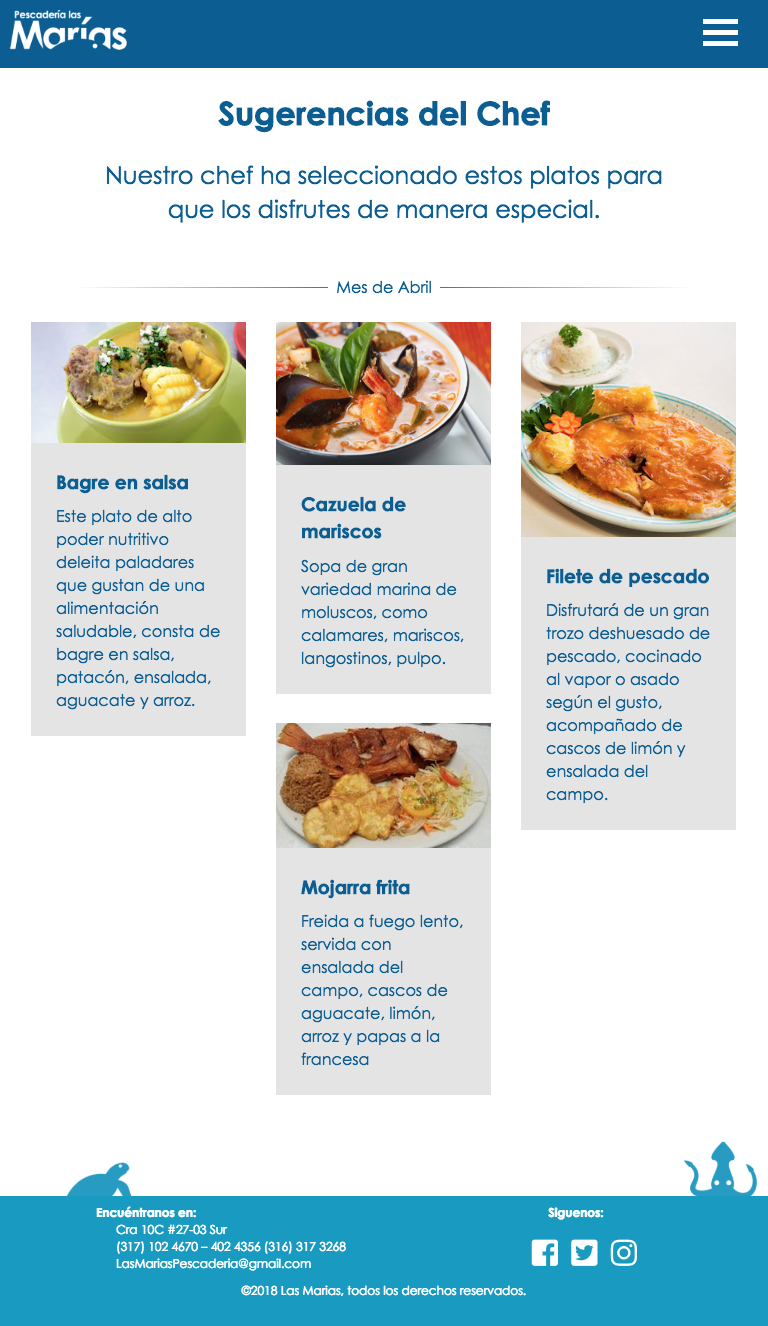Image resolution: width=768 pixels, height=1326 pixels.
Task: Open the Twitter profile link
Action: [x=585, y=1252]
